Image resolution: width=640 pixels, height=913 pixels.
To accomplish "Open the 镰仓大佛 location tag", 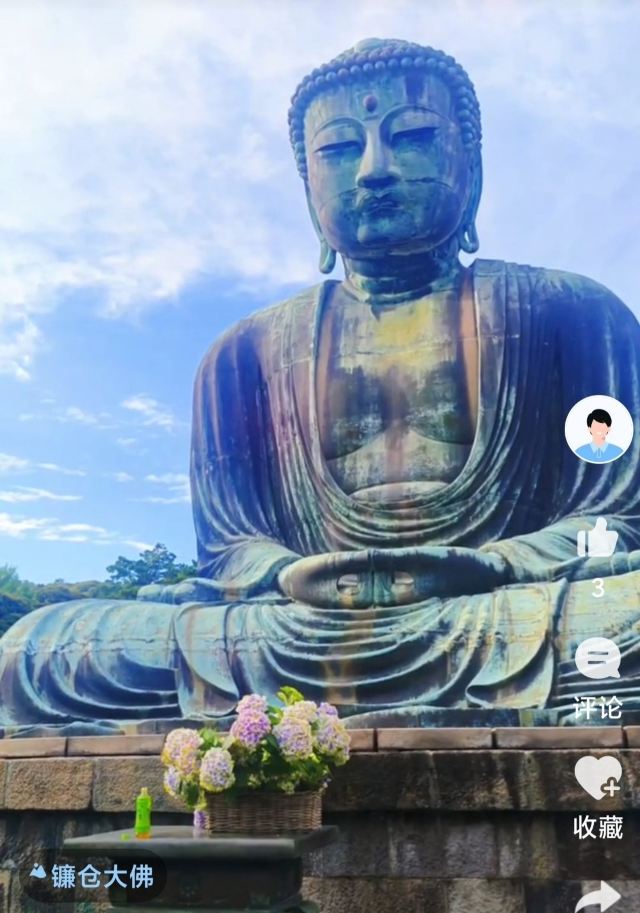I will [93, 876].
